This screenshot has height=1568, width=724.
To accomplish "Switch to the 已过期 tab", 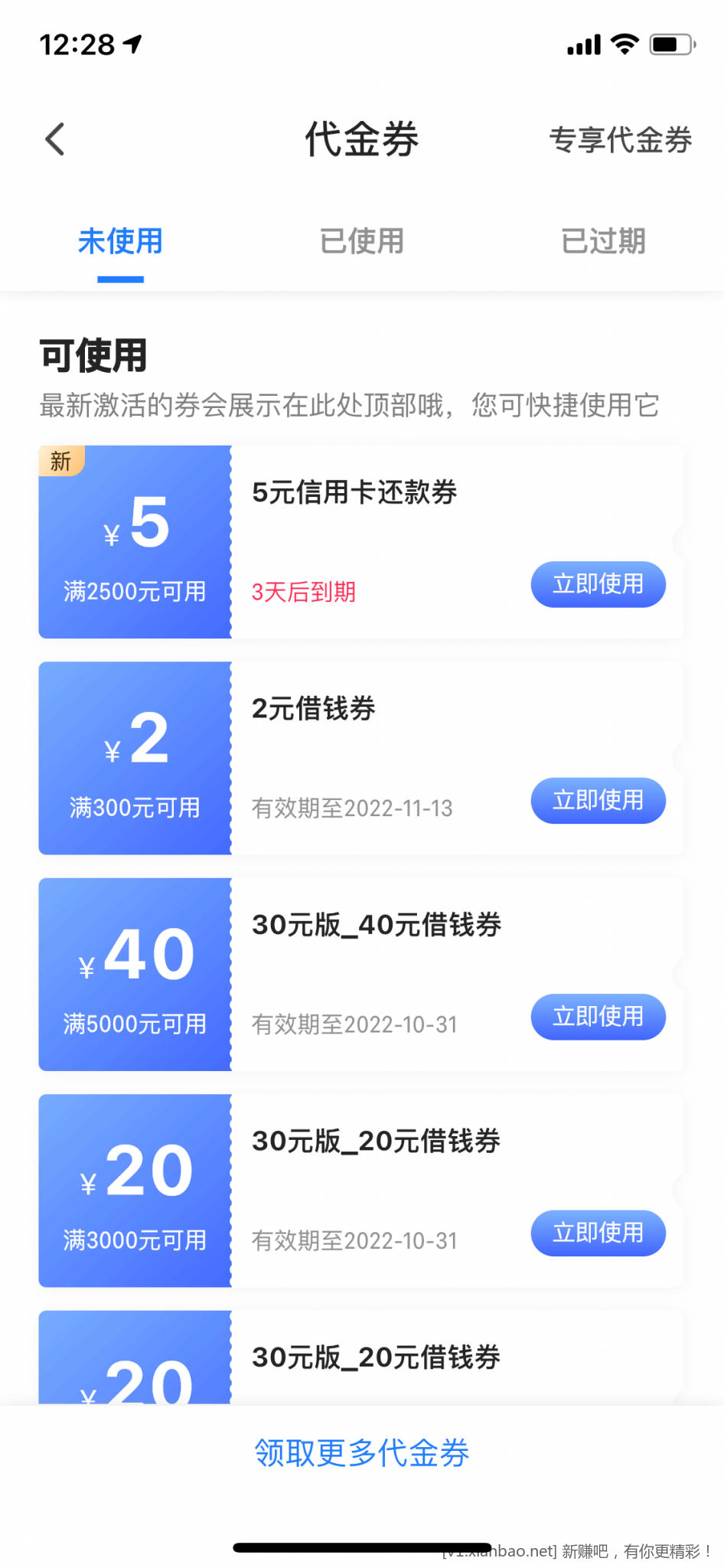I will tap(603, 241).
